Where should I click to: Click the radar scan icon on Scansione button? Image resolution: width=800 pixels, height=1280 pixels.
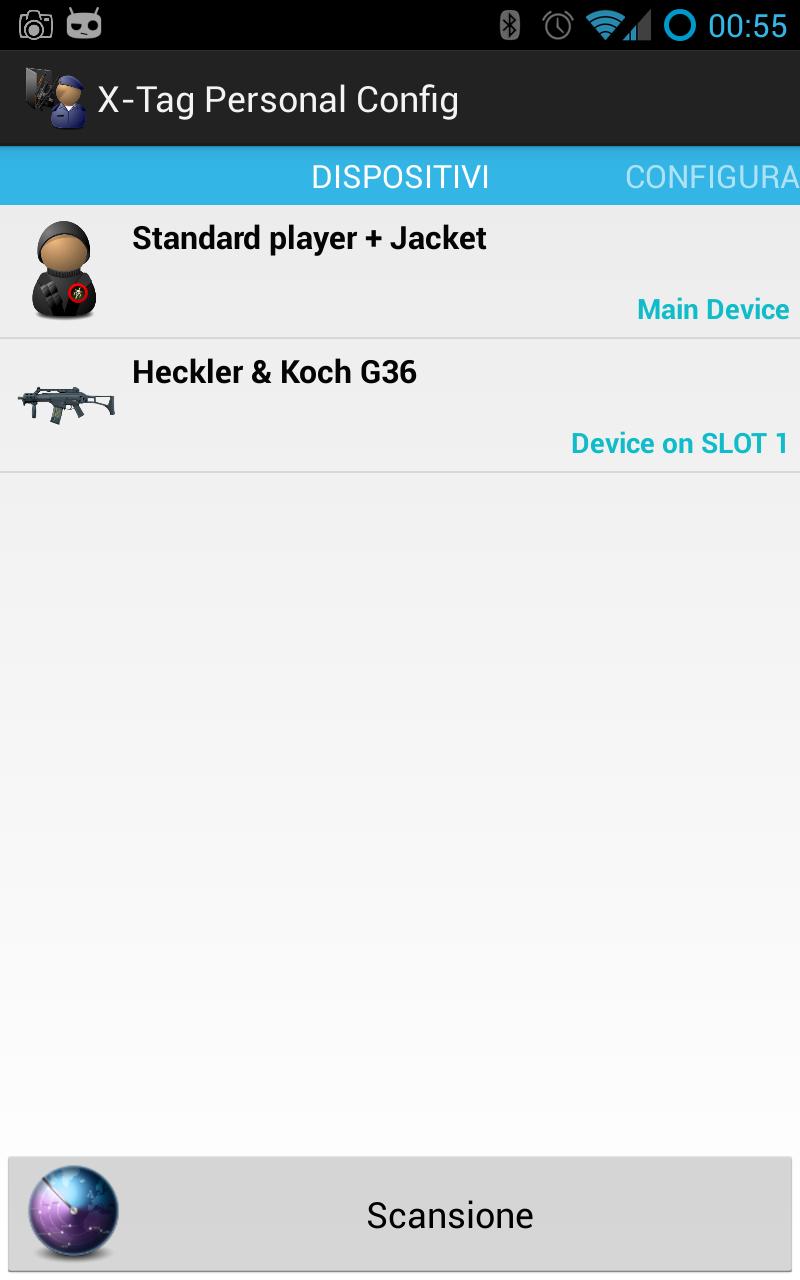tap(70, 1214)
